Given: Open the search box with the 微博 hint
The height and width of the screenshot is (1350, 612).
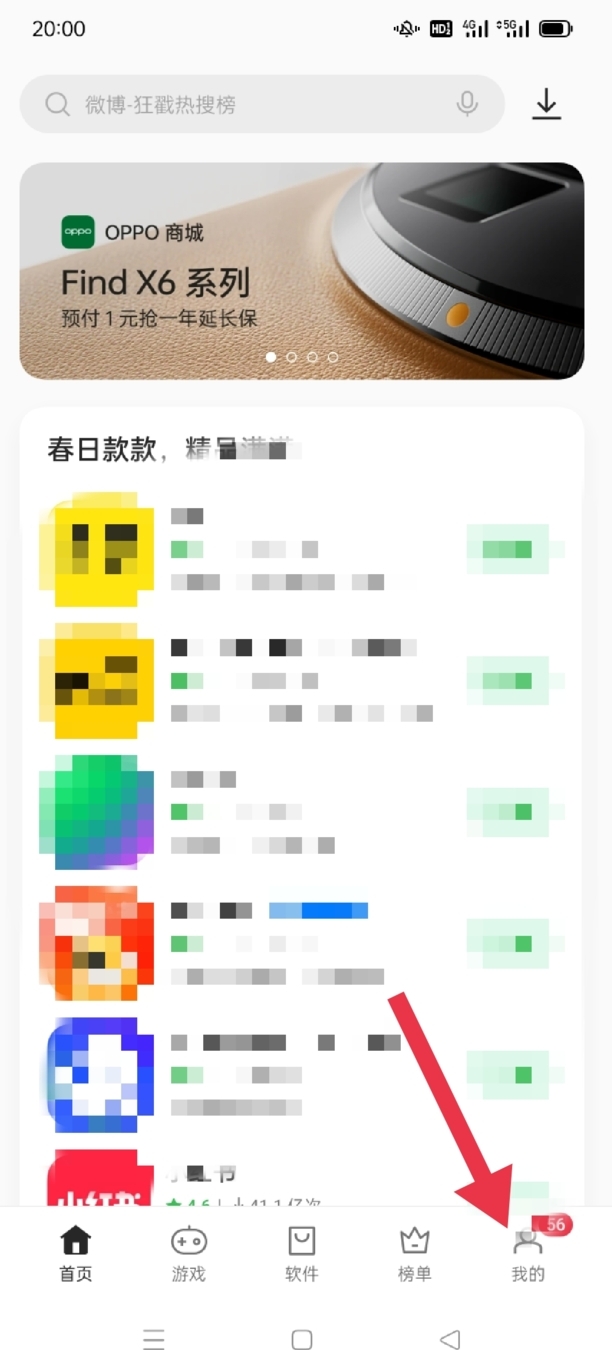Looking at the screenshot, I should tap(240, 104).
